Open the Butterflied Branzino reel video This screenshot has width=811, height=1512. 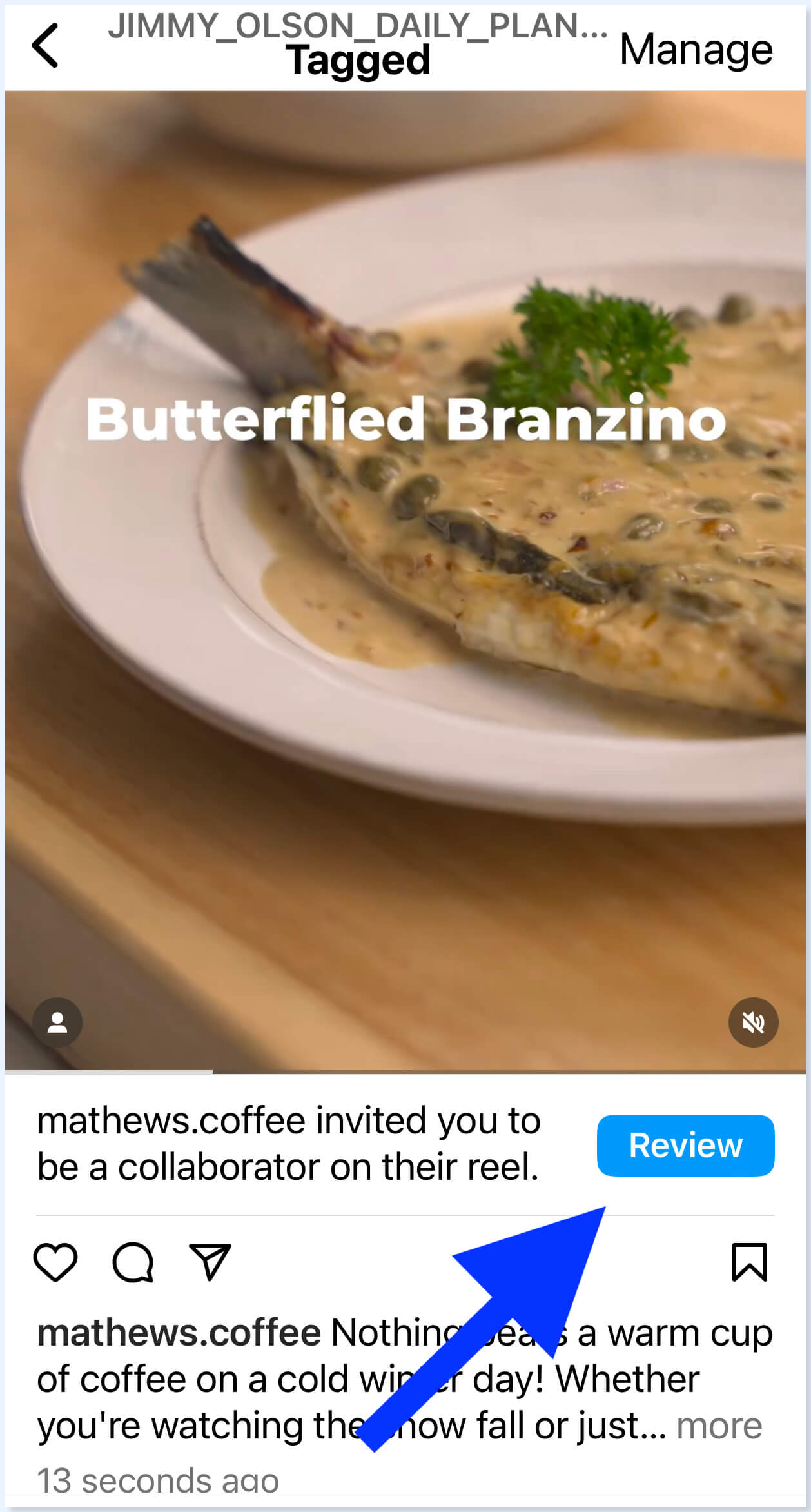tap(405, 581)
